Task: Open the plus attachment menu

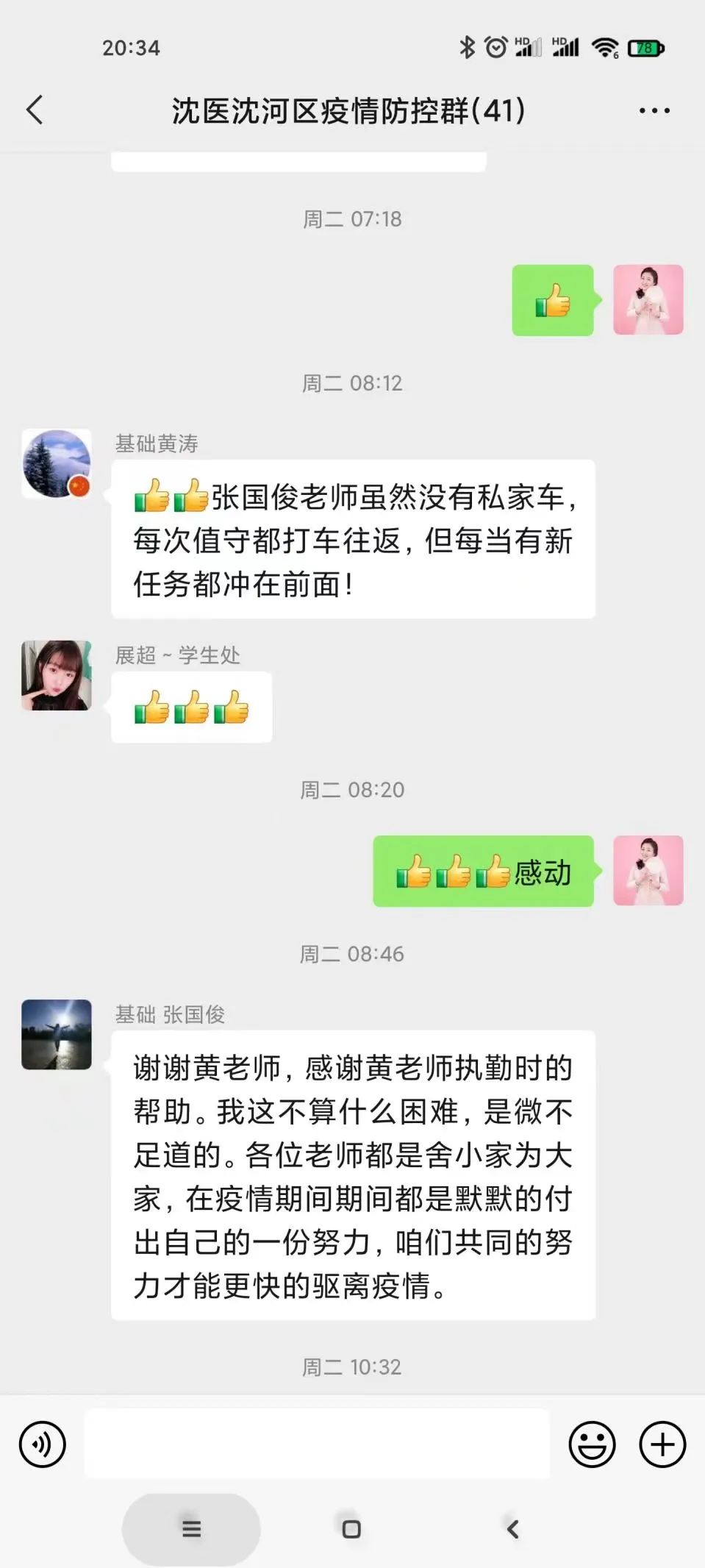Action: (x=662, y=1444)
